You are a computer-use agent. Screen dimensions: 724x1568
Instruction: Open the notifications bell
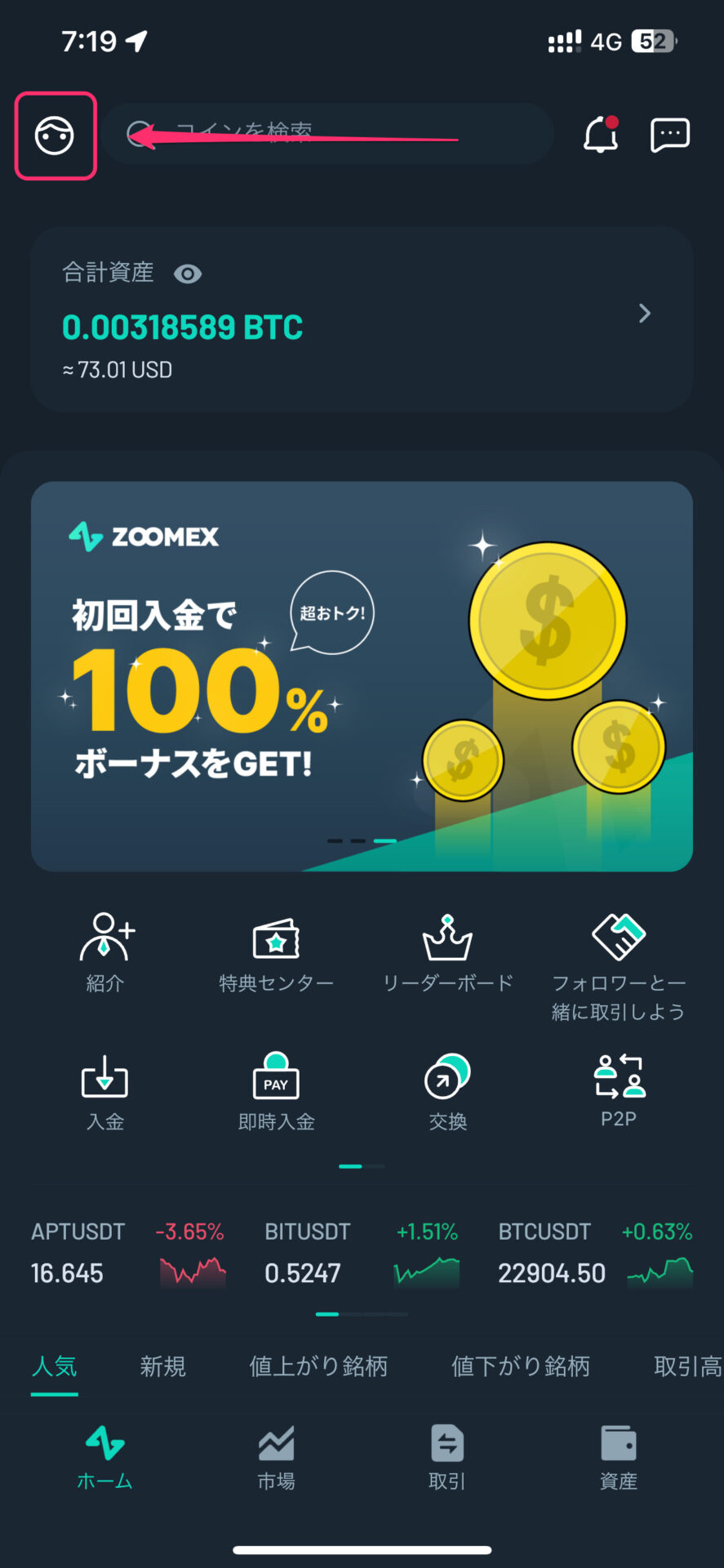(601, 135)
